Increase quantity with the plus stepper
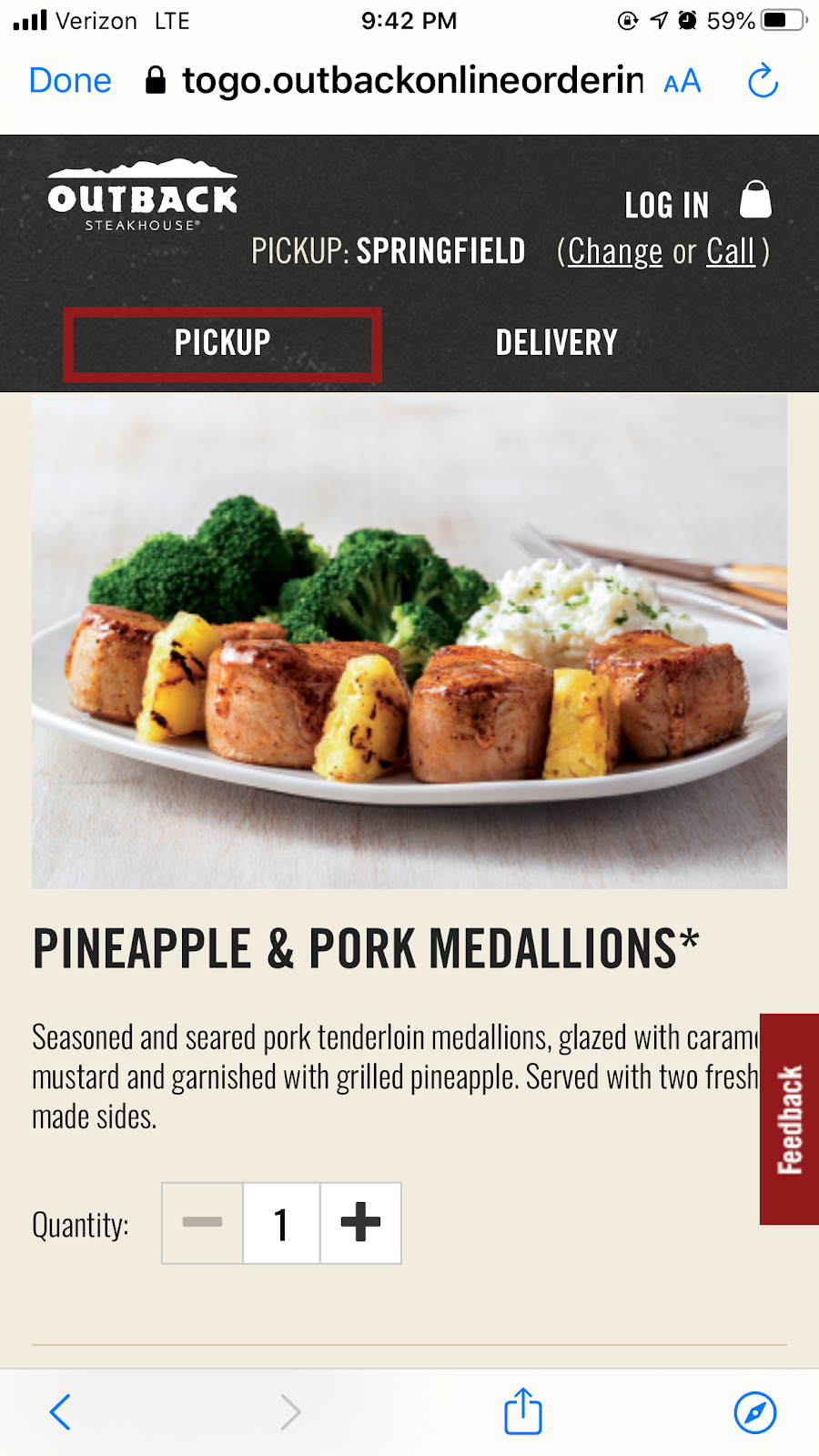Viewport: 819px width, 1456px height. click(x=360, y=1223)
